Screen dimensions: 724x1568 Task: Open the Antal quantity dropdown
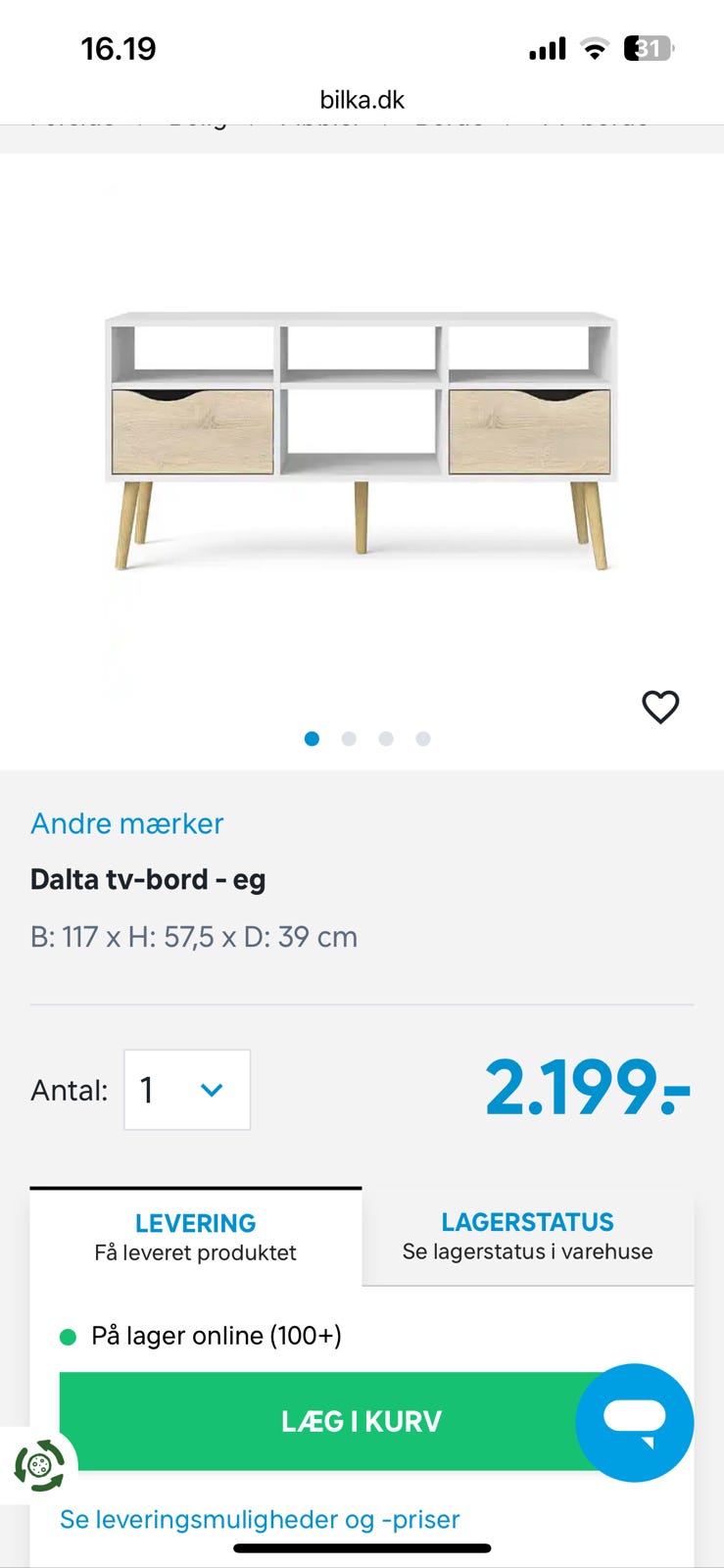(186, 1090)
